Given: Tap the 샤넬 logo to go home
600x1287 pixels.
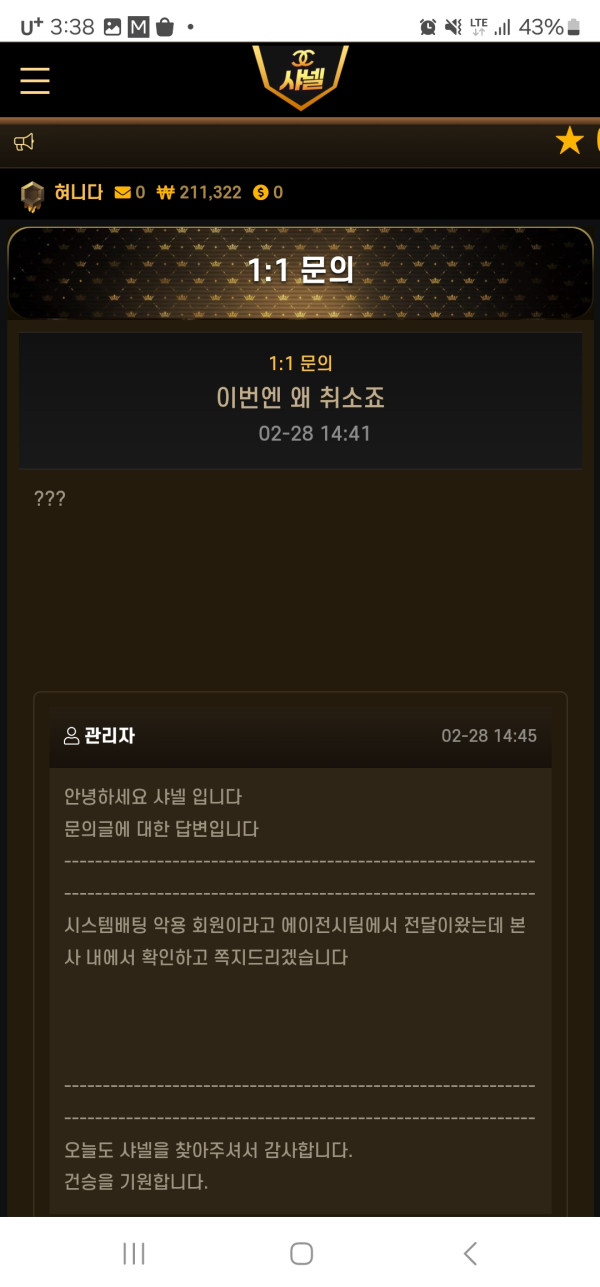Looking at the screenshot, I should 300,77.
